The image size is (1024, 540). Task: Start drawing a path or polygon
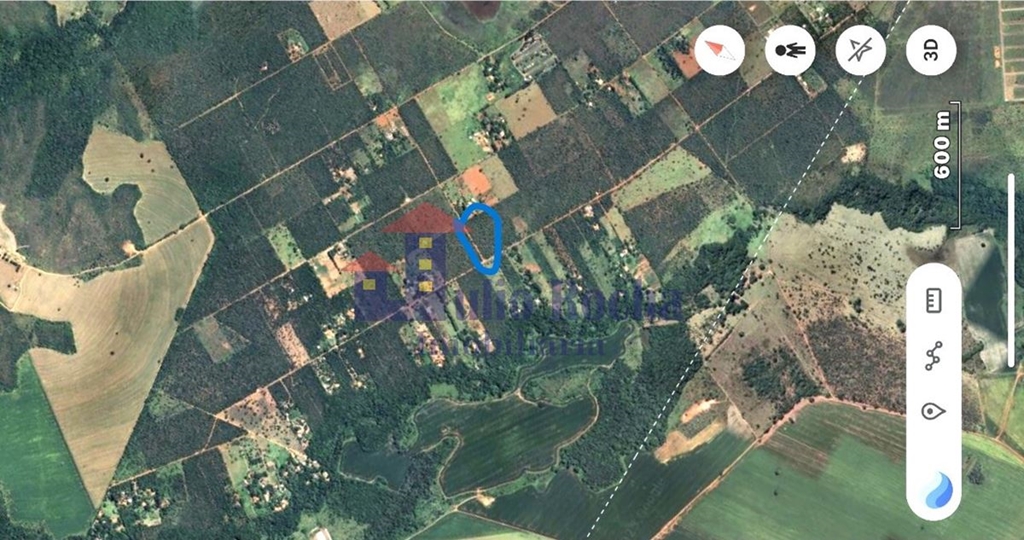[x=934, y=356]
